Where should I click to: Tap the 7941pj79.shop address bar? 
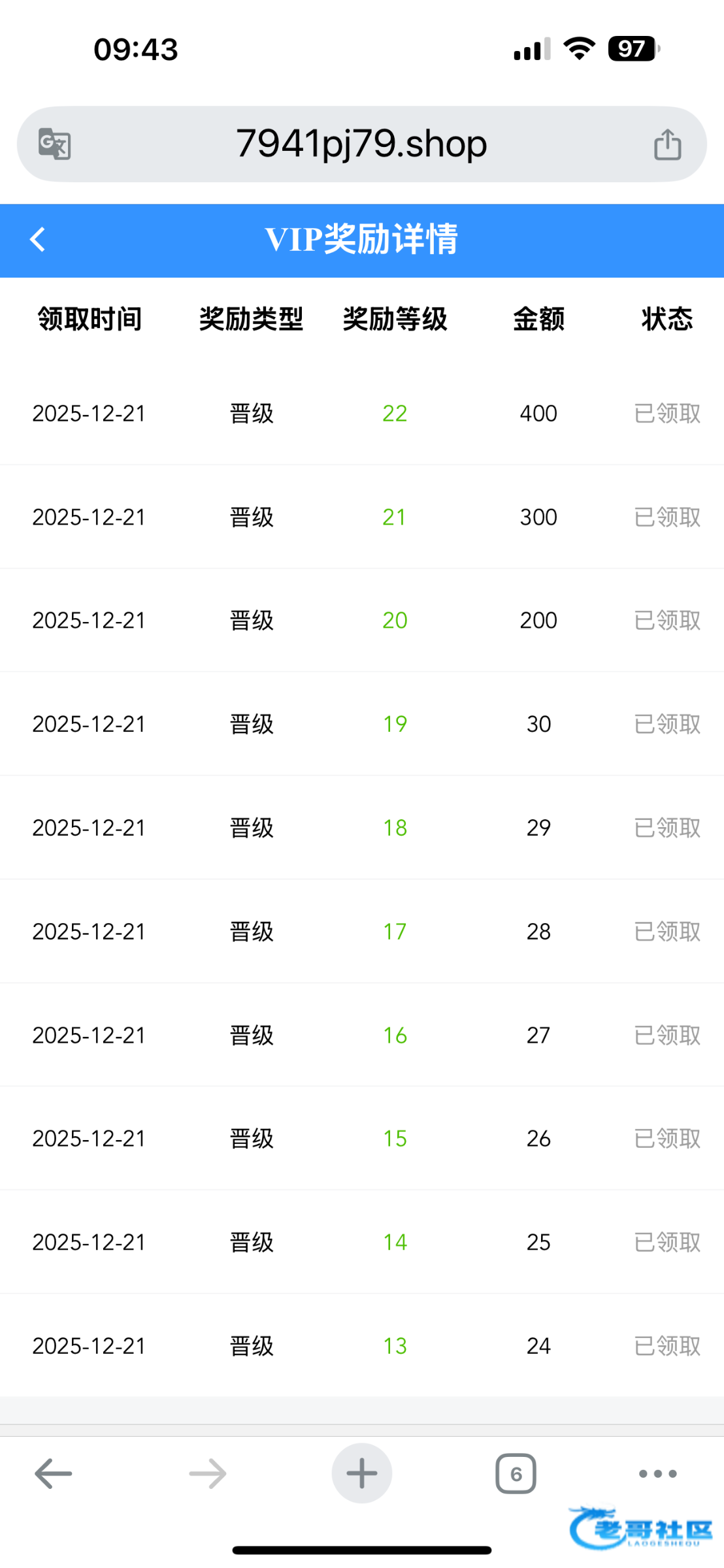(x=361, y=144)
